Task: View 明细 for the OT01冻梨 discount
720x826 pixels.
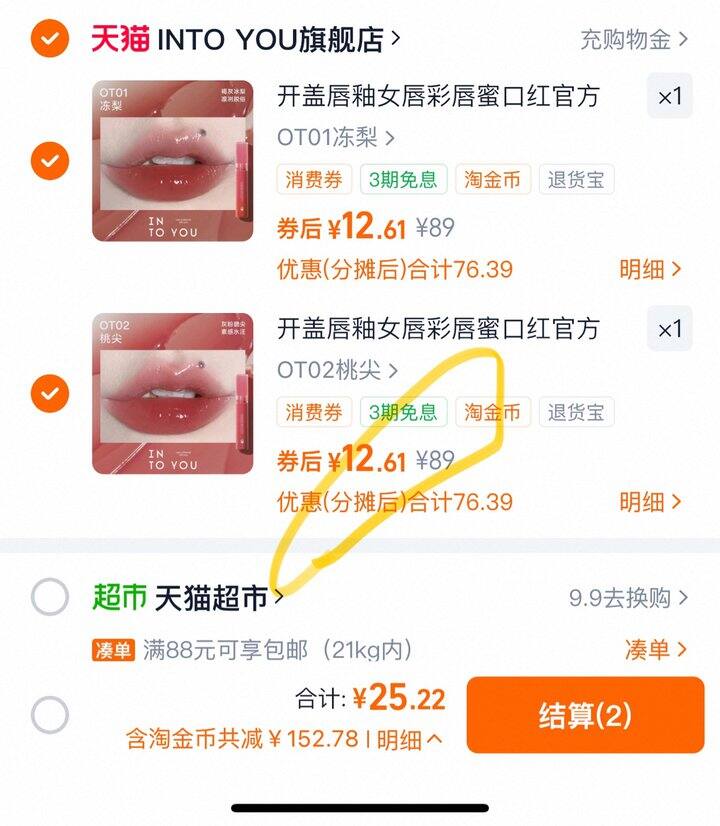Action: point(650,269)
